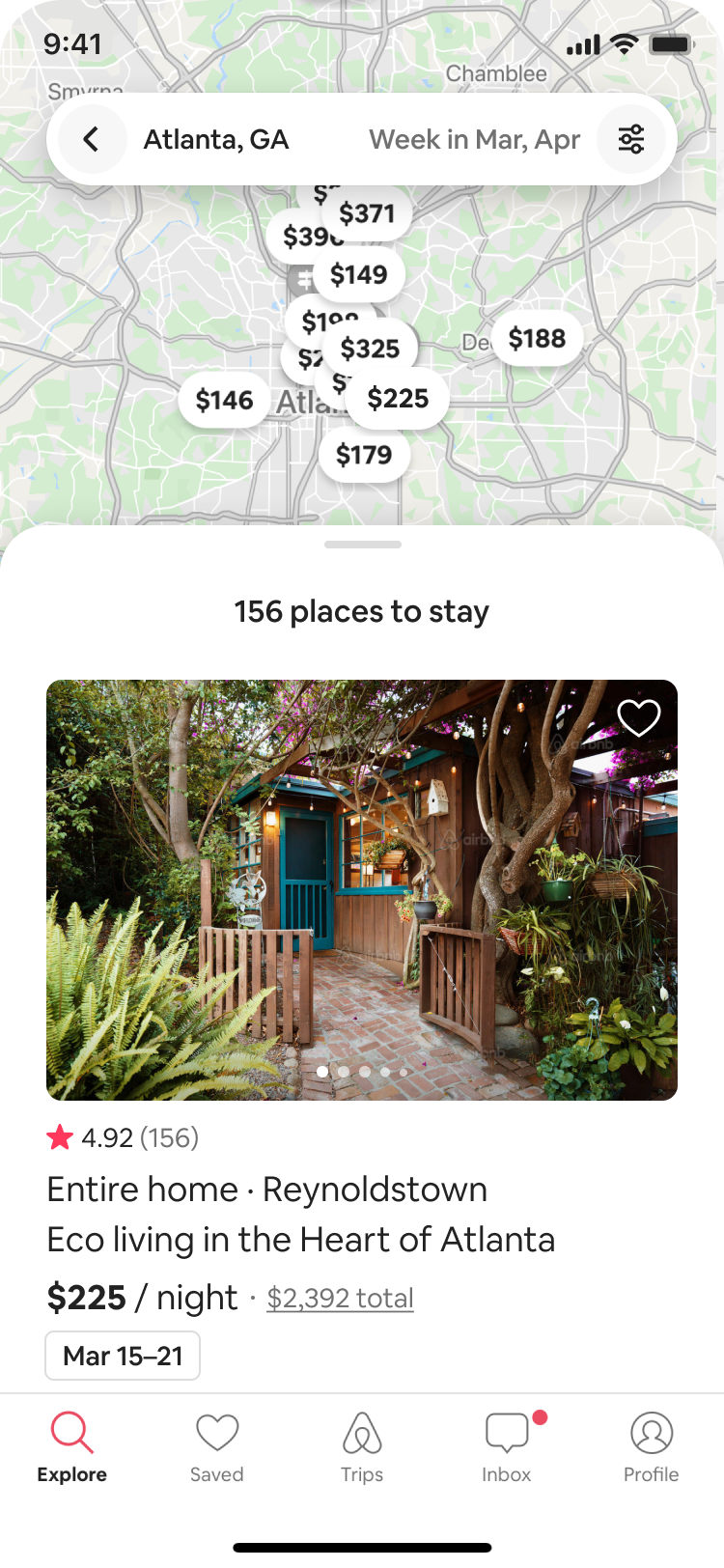724x1568 pixels.
Task: Go back from Atlanta search results
Action: coord(92,140)
